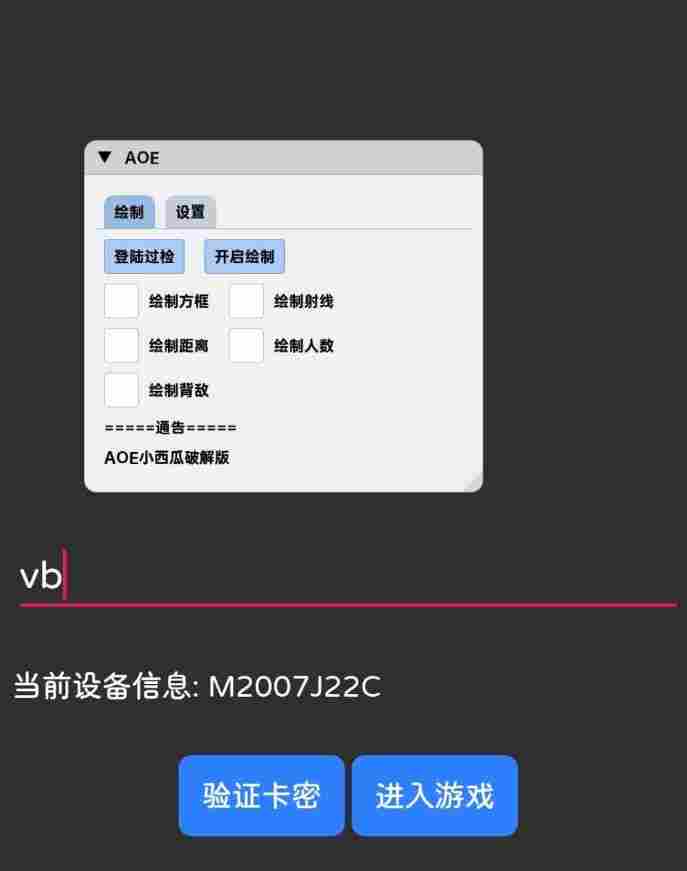Screen dimensions: 687x871
Task: Check the 绘制射线 option
Action: coord(246,301)
